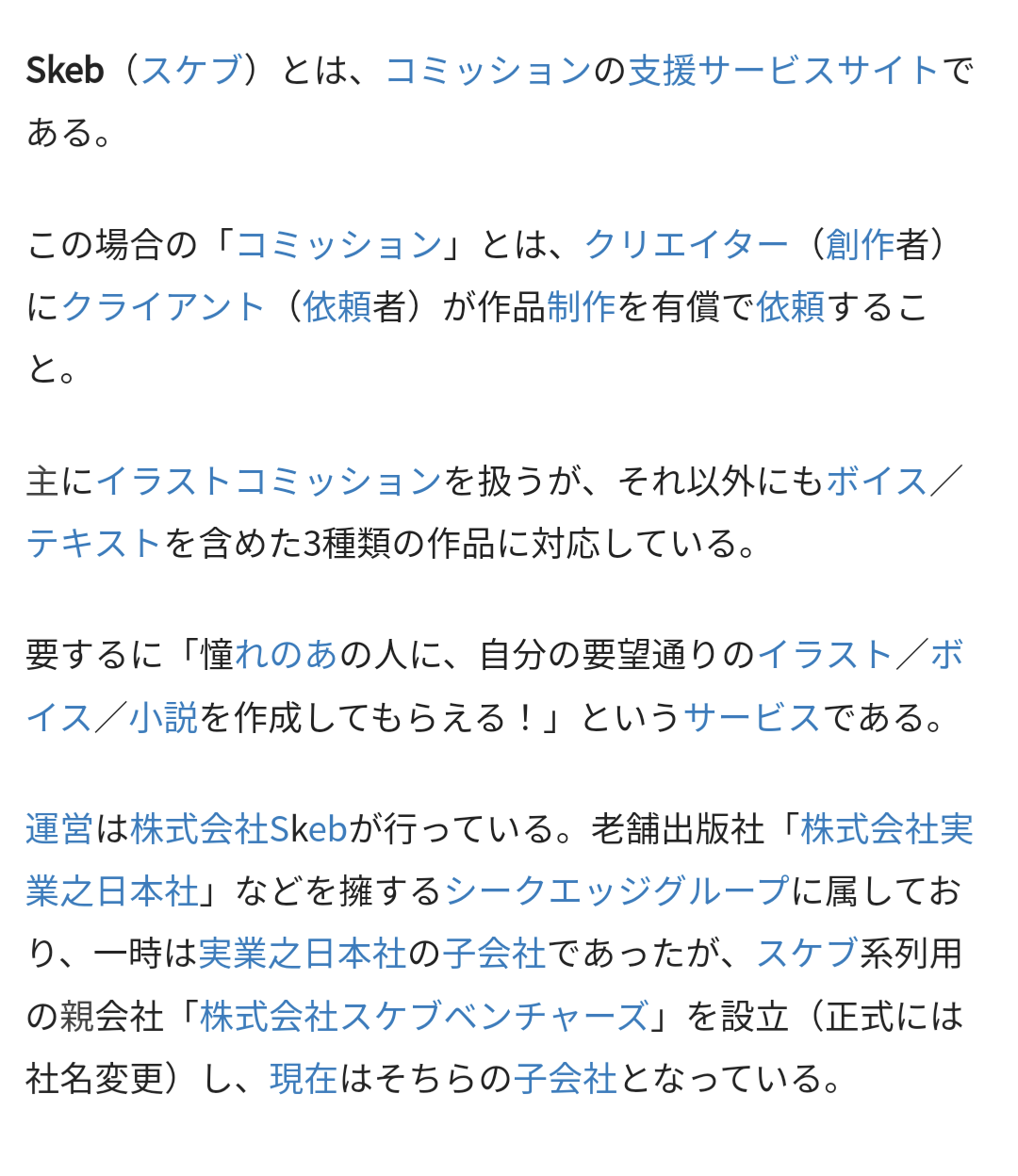Image resolution: width=1018 pixels, height=1176 pixels.
Task: Tap the クライアント link
Action: point(163,307)
